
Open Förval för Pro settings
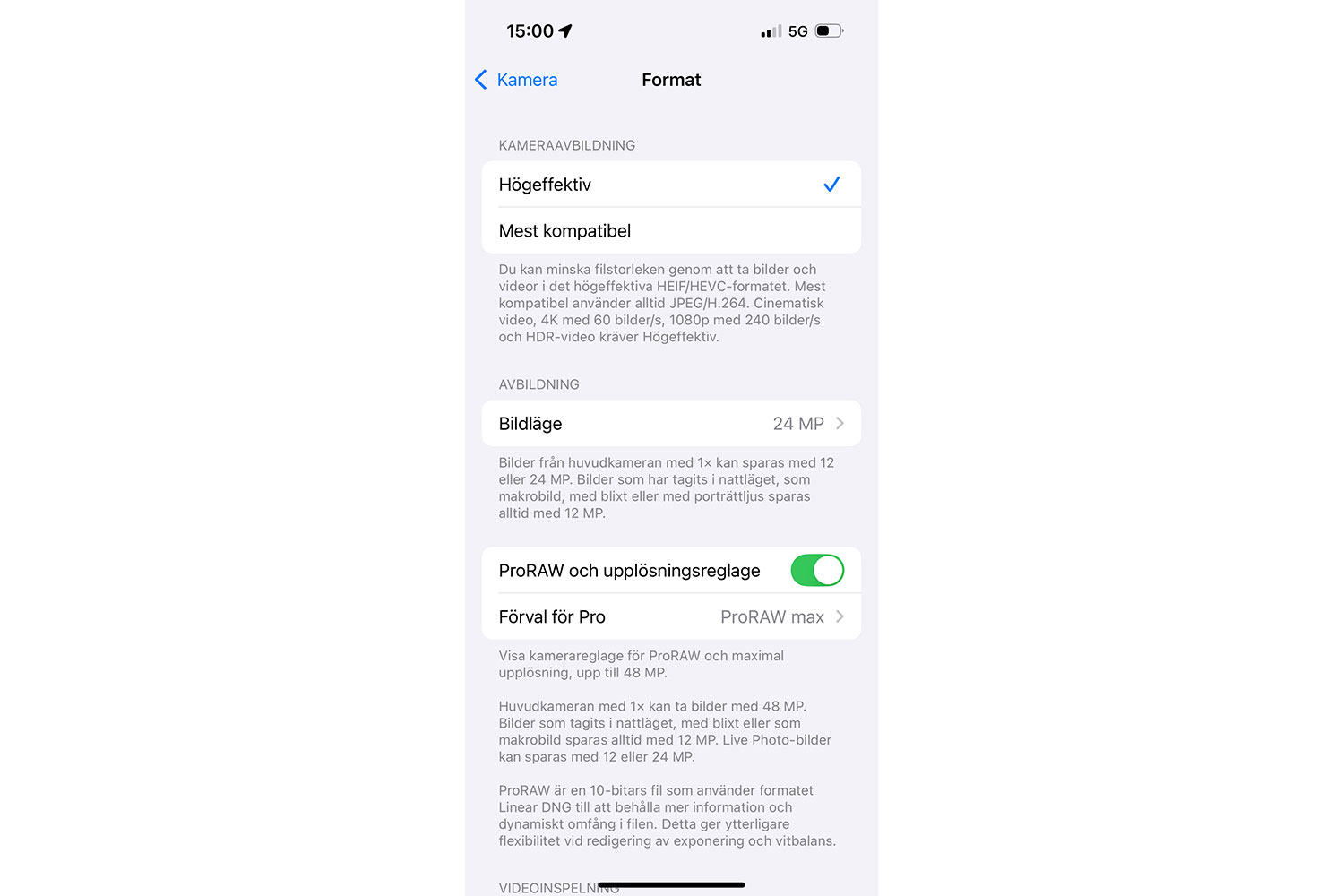point(670,617)
